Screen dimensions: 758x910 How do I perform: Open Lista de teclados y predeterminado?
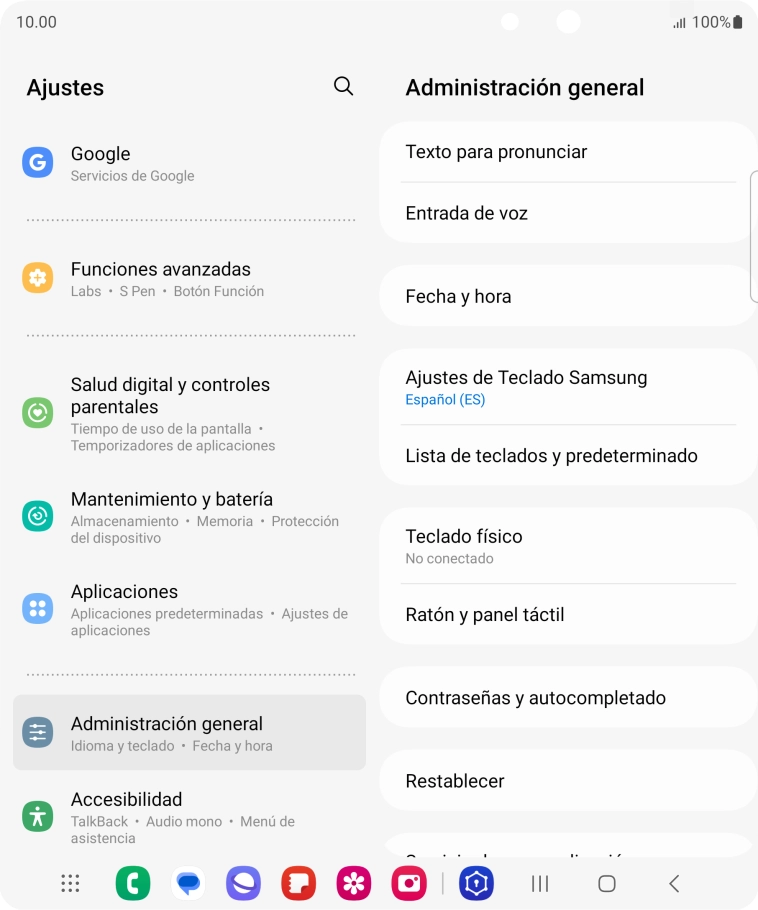[567, 456]
